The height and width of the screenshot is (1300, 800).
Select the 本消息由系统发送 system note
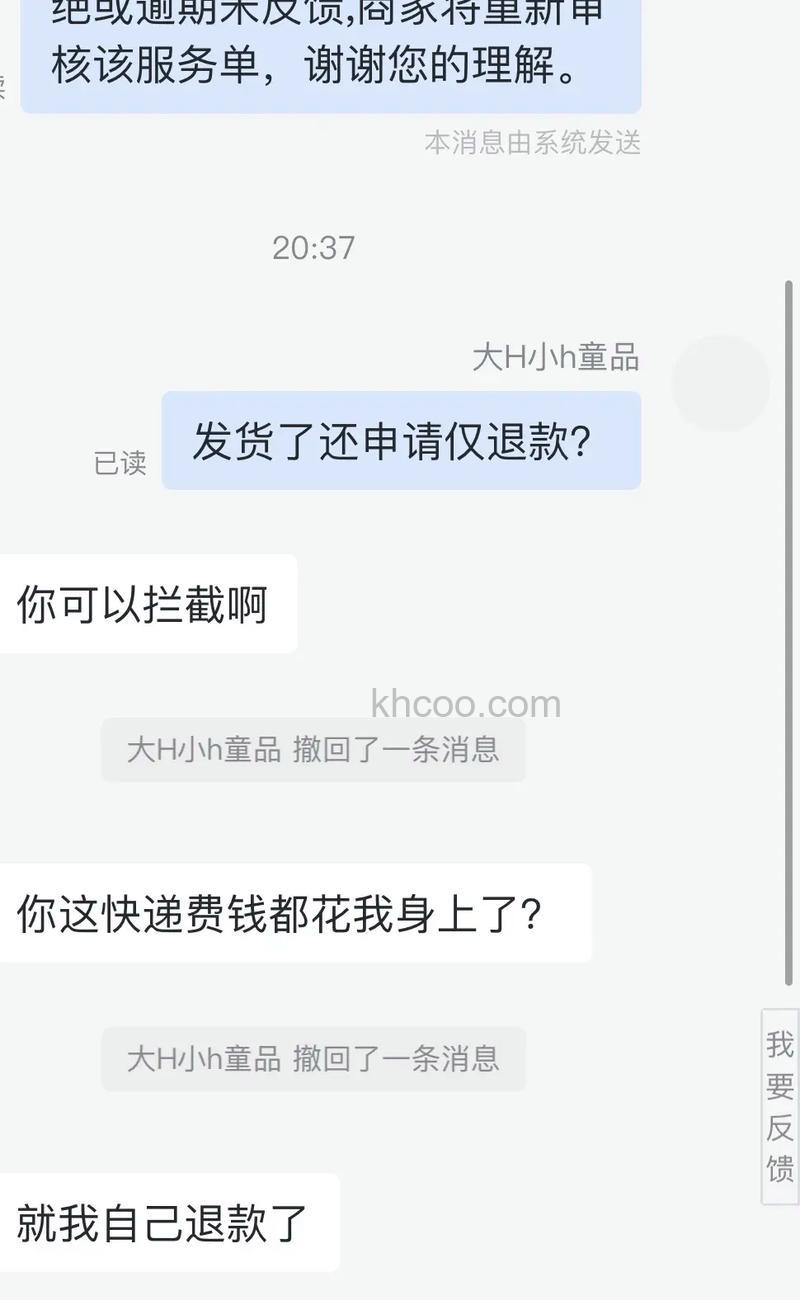pyautogui.click(x=534, y=145)
